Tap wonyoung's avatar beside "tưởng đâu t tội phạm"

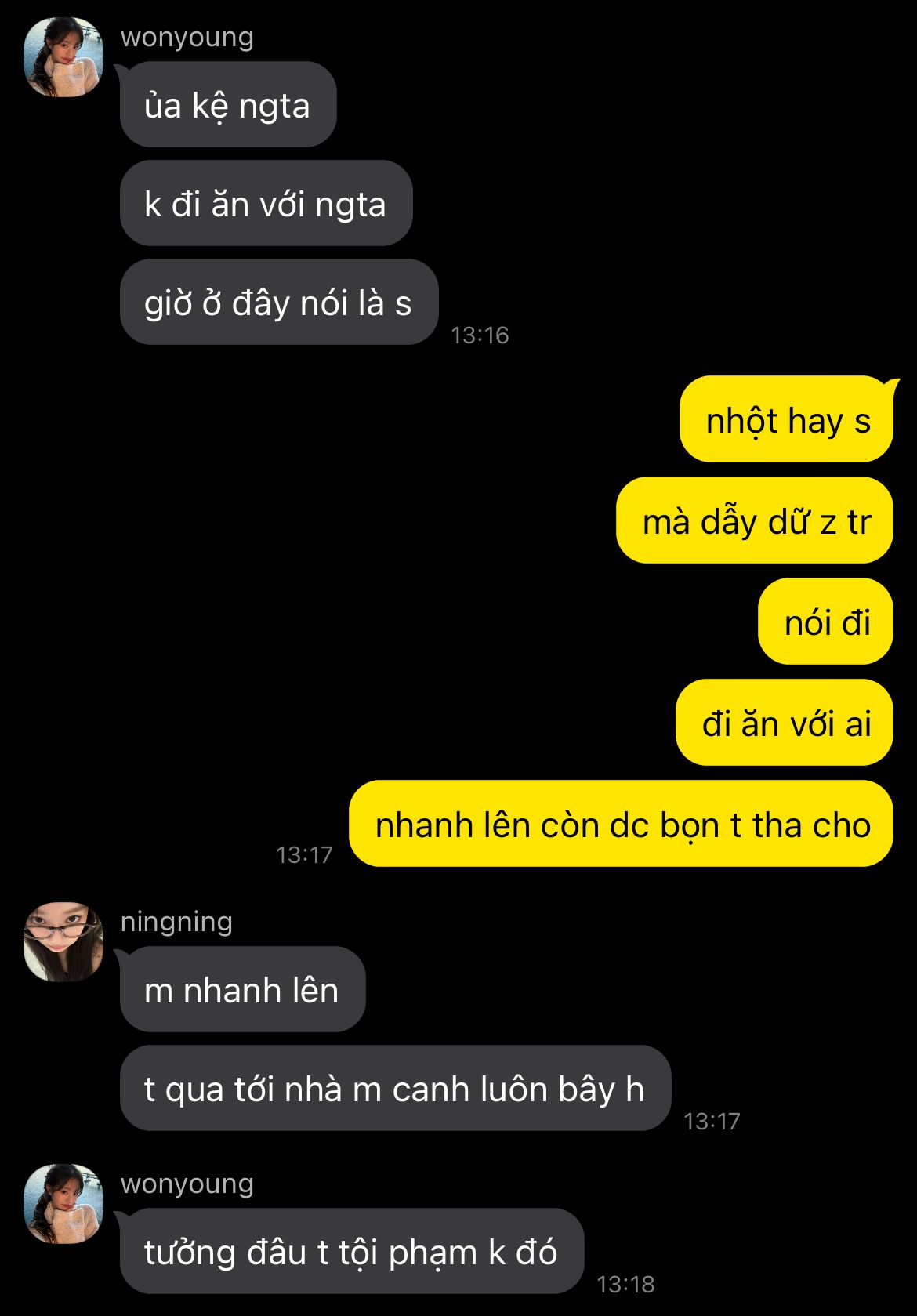63,1203
